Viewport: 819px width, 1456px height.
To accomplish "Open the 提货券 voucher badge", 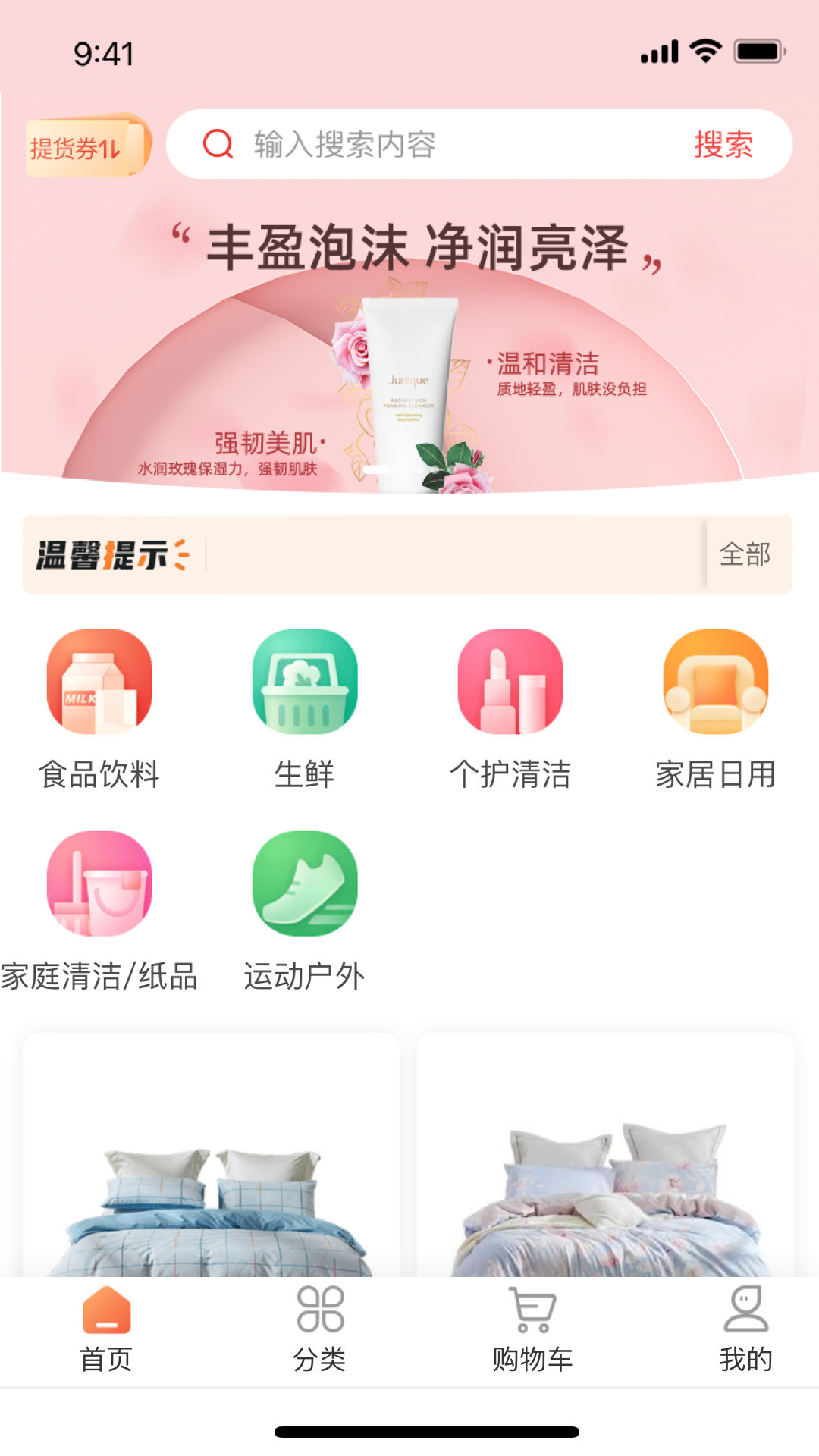I will pos(87,146).
